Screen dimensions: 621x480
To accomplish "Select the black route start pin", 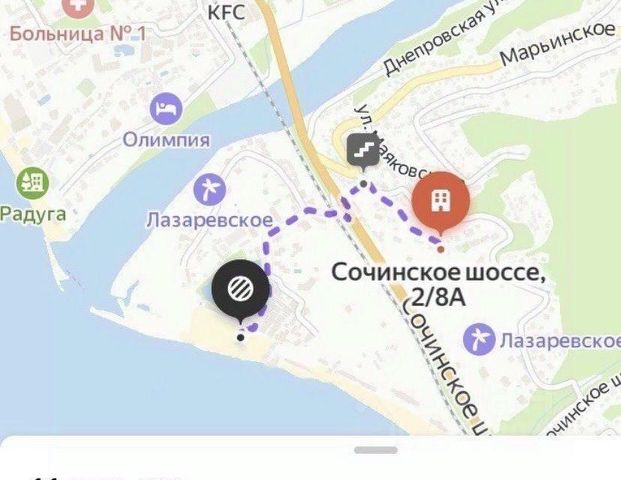I will [x=240, y=290].
